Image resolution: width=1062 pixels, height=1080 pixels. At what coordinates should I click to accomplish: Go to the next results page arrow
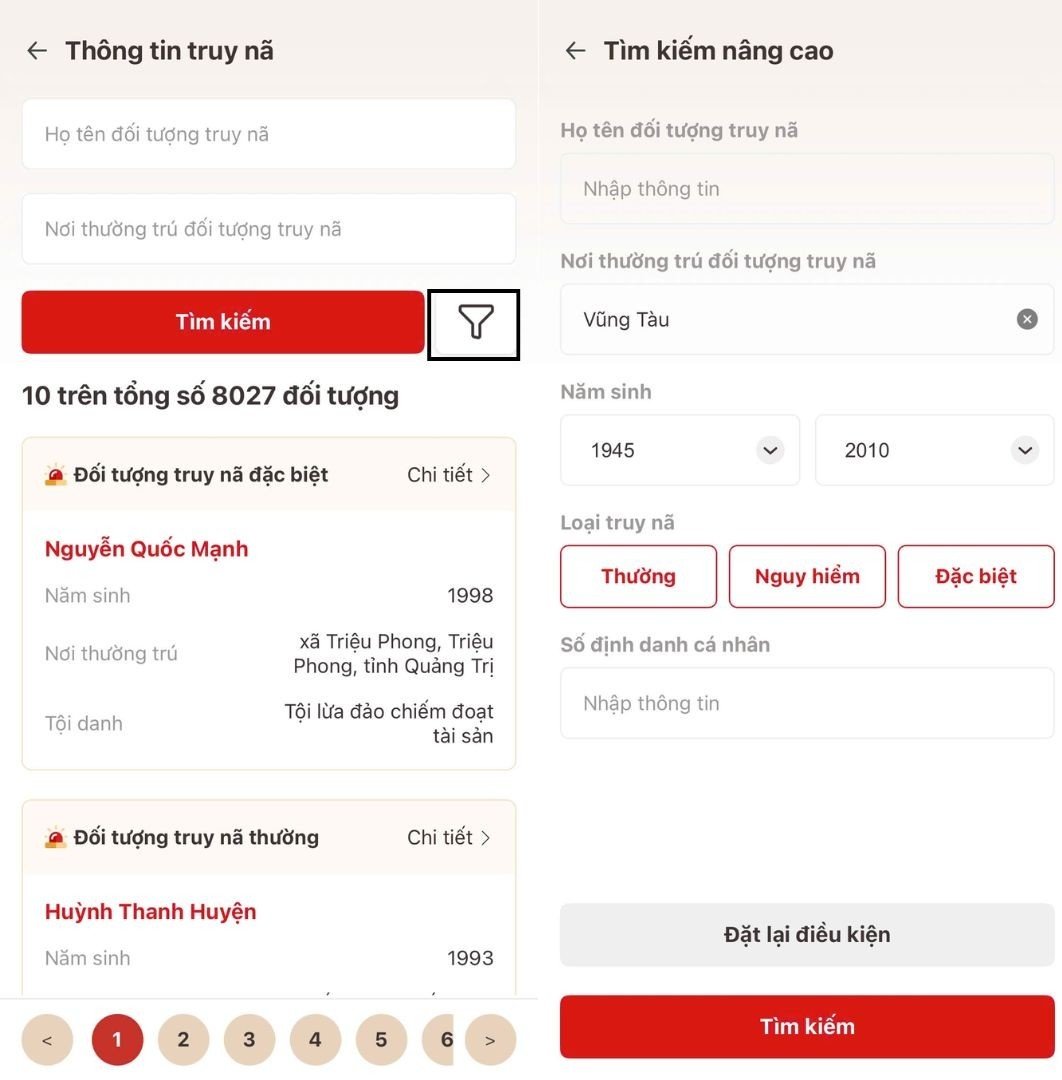pyautogui.click(x=490, y=1040)
